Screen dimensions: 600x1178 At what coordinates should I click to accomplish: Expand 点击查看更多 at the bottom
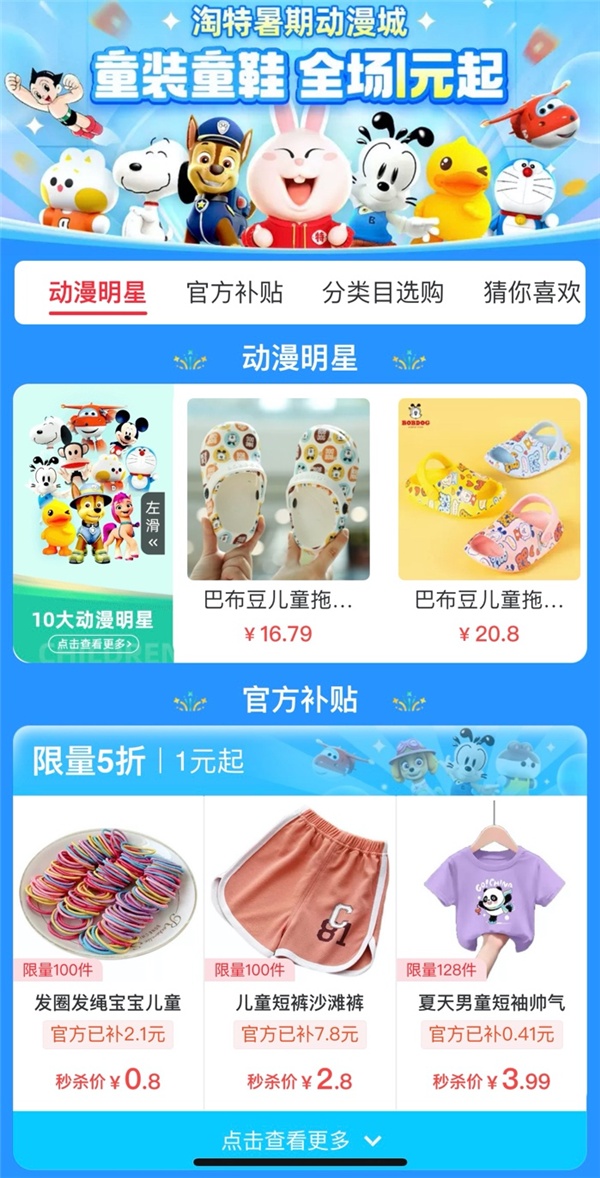[x=300, y=1140]
